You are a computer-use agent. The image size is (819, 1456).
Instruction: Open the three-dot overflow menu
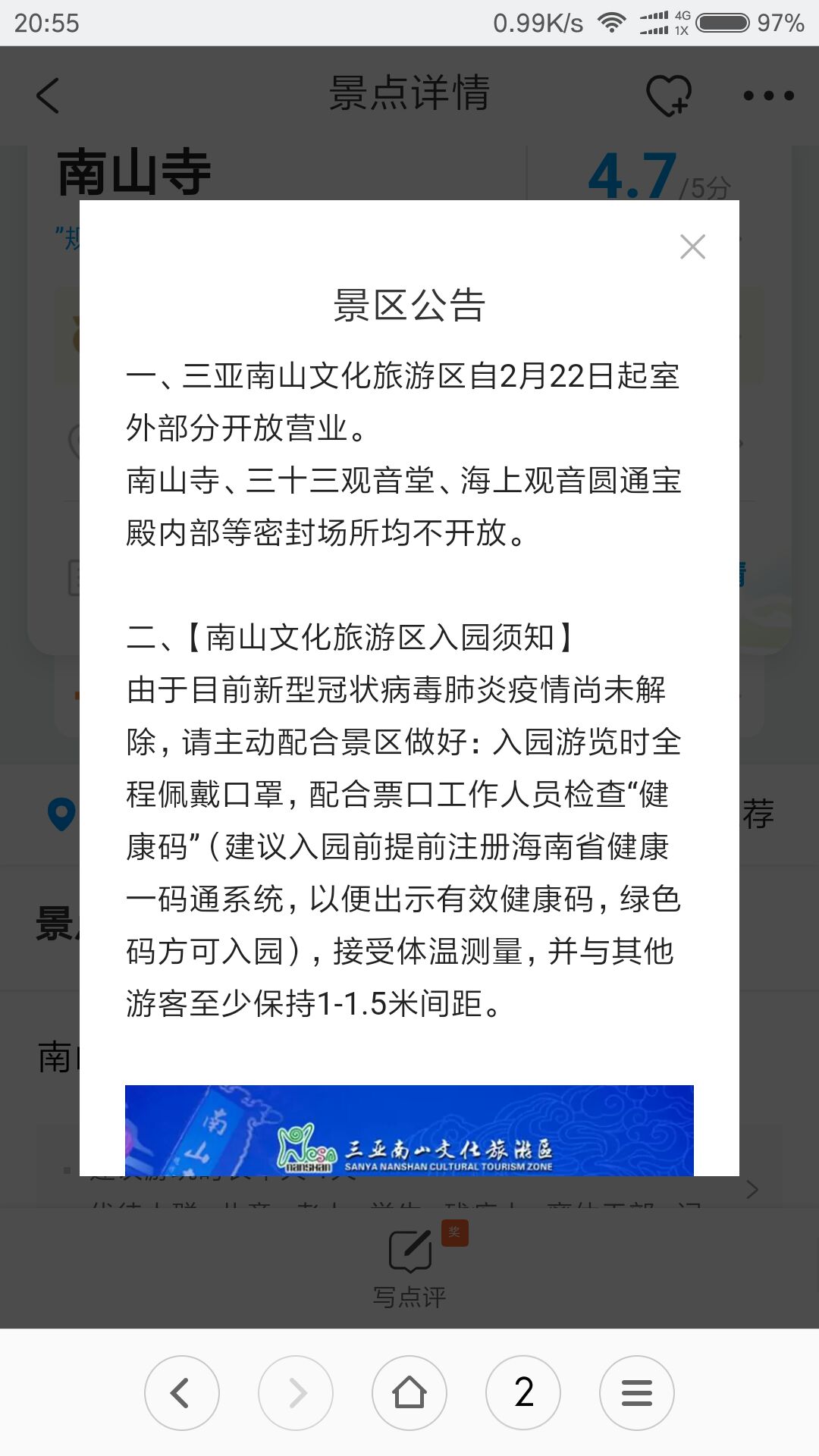pyautogui.click(x=768, y=96)
